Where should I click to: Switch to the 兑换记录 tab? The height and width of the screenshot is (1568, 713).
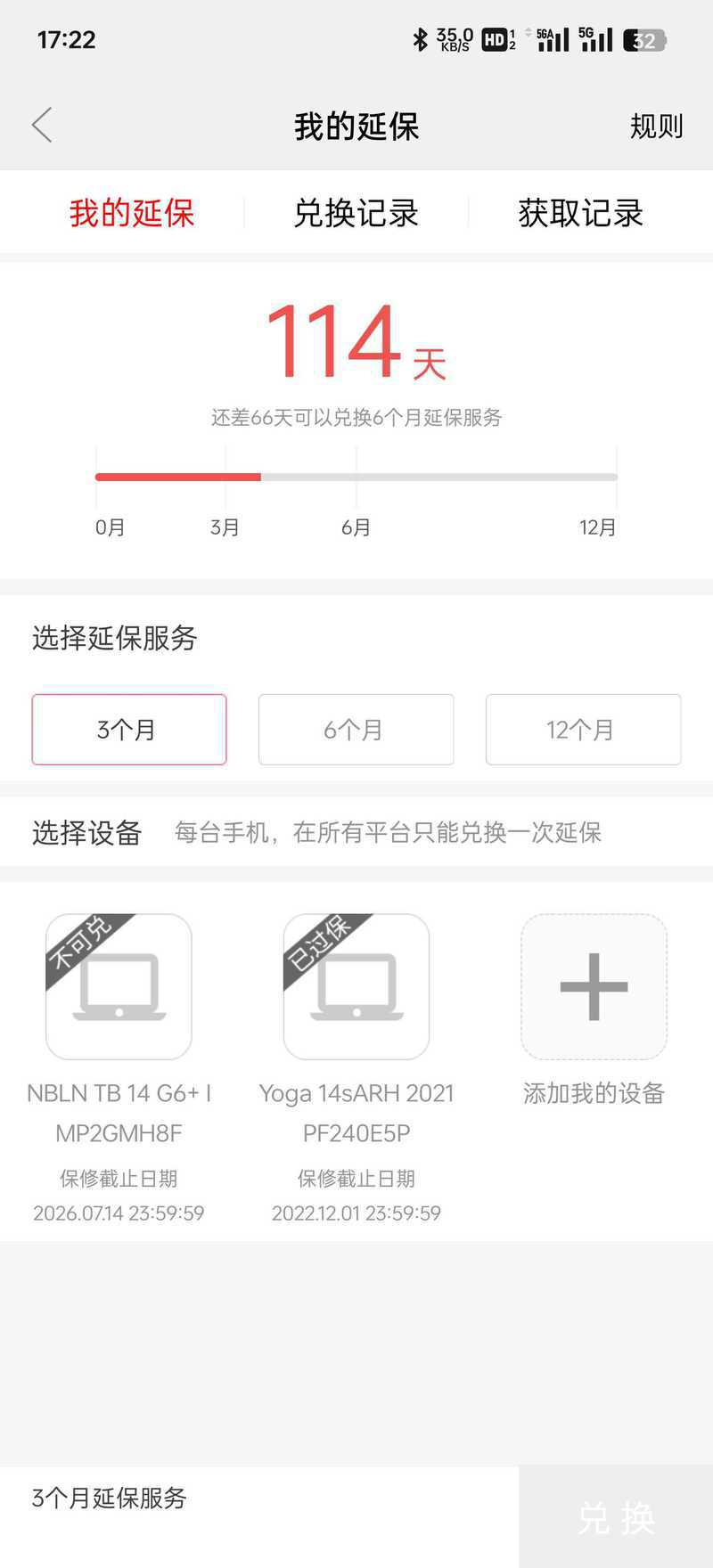pyautogui.click(x=356, y=213)
